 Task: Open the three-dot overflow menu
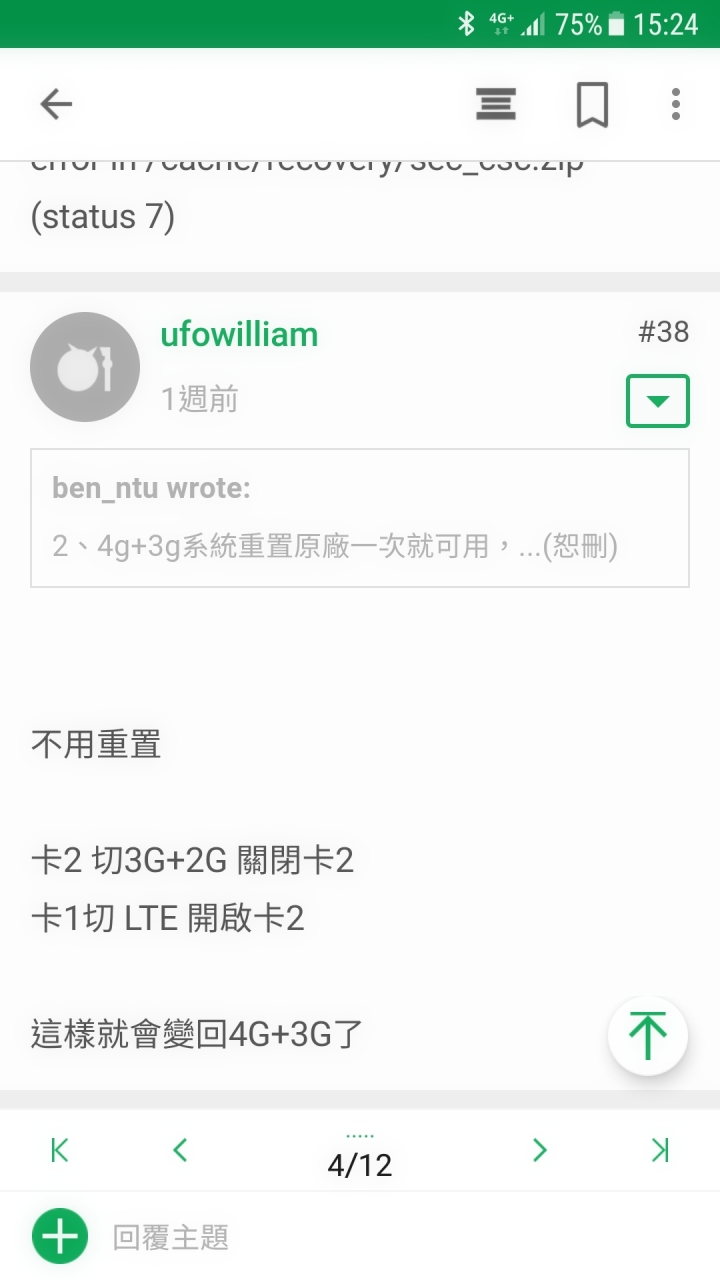point(676,104)
